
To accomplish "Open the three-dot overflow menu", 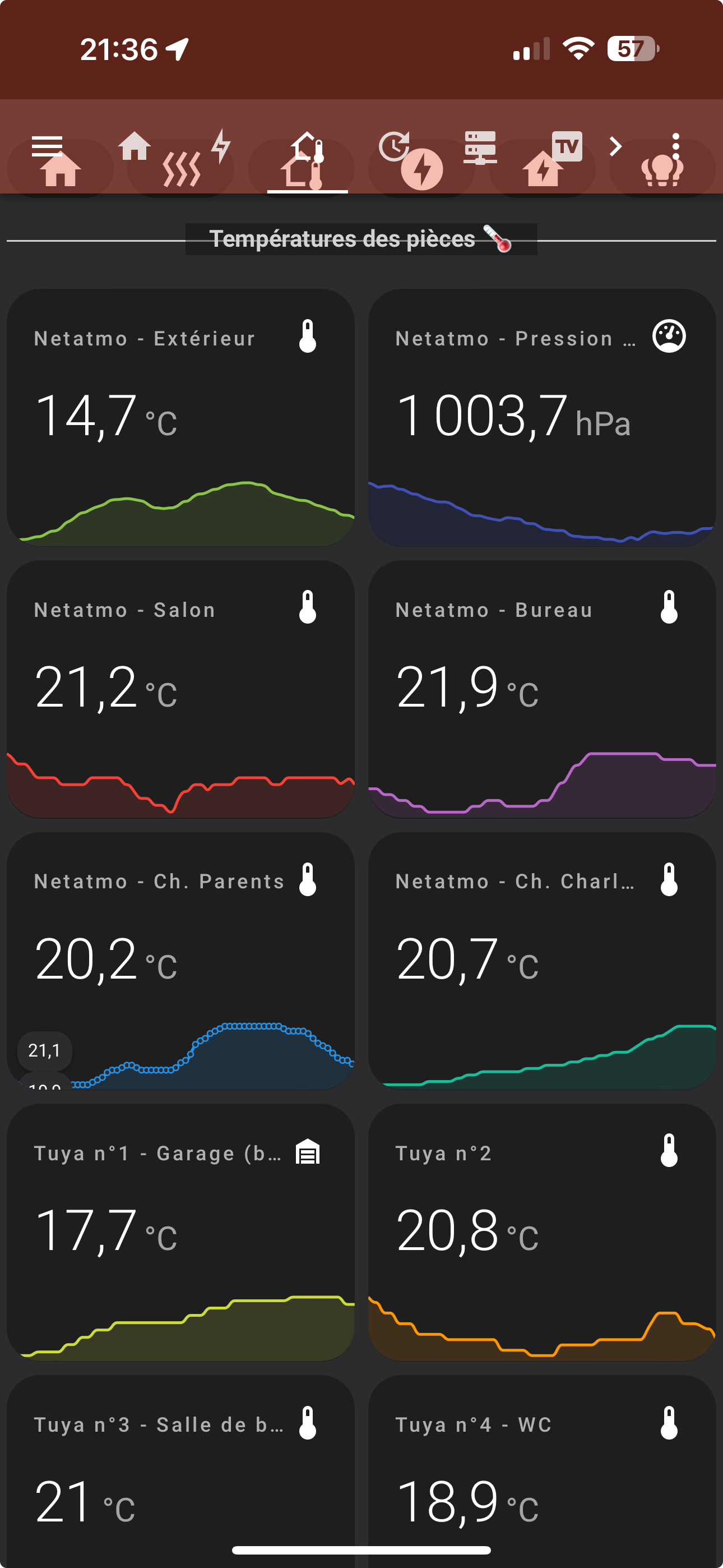I will click(x=675, y=147).
